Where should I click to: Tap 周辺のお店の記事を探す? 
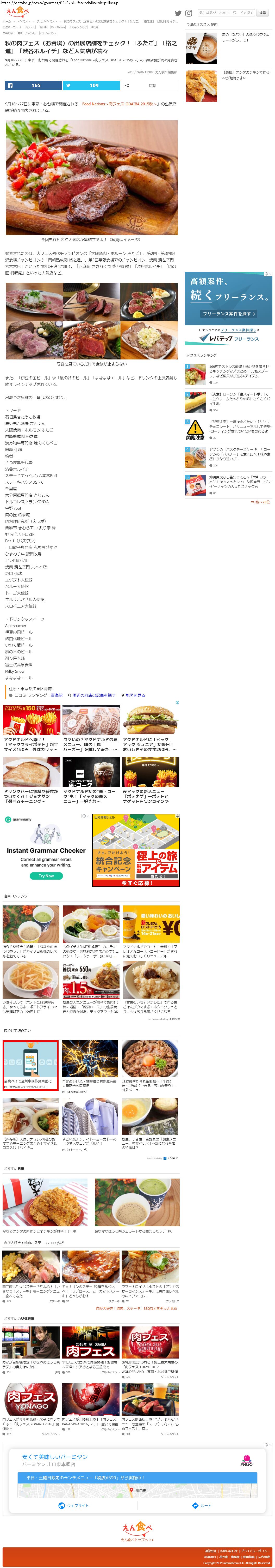tap(93, 694)
